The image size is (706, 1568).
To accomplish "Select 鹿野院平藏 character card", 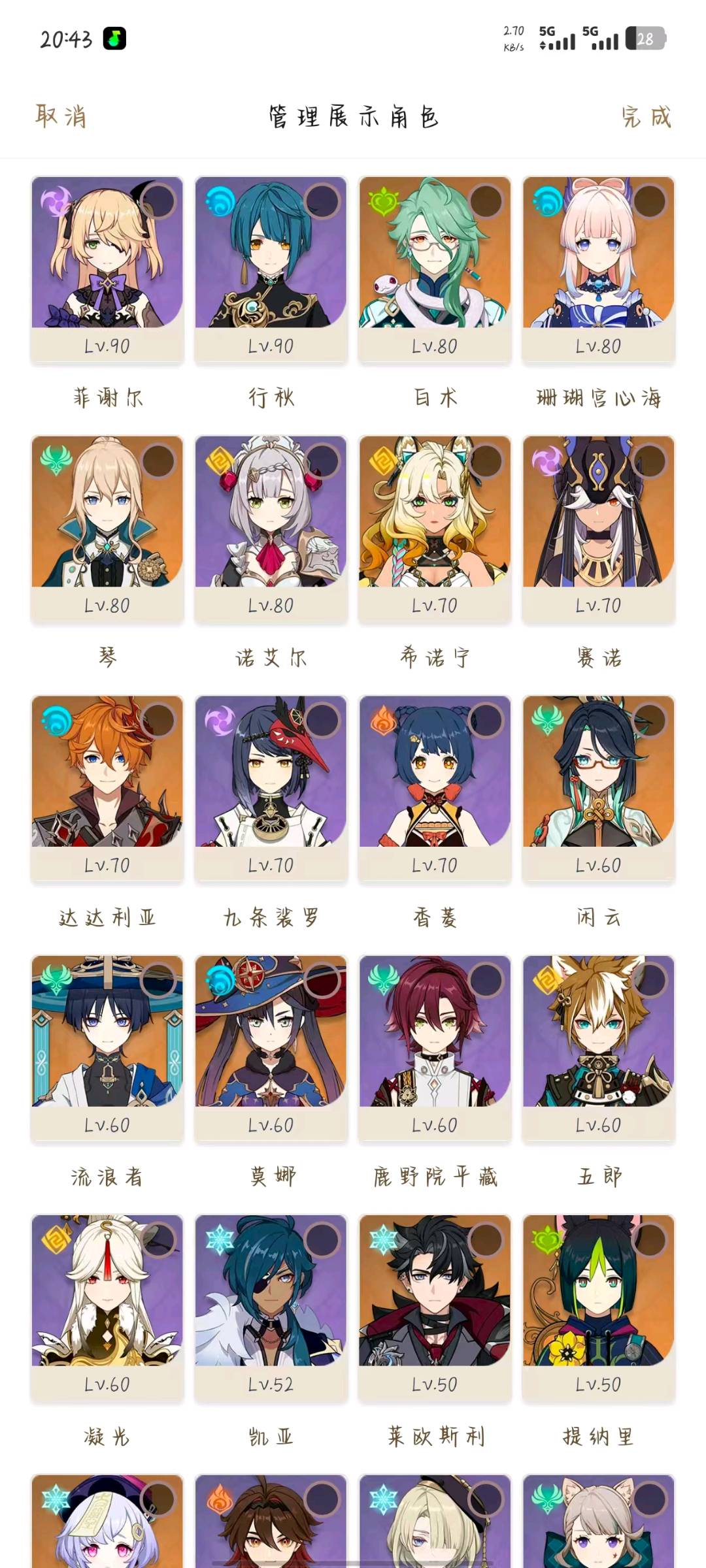I will point(435,1048).
